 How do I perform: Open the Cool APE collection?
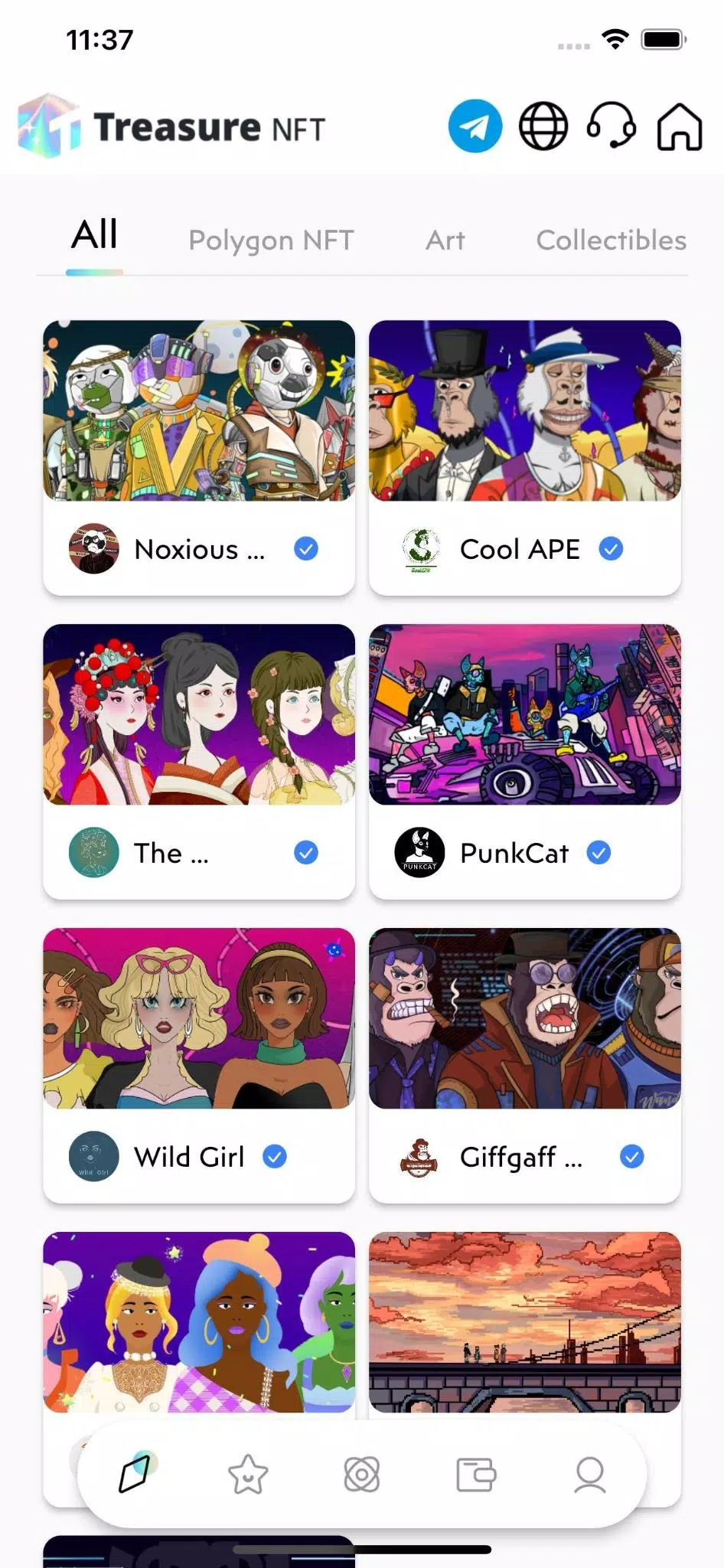click(525, 457)
